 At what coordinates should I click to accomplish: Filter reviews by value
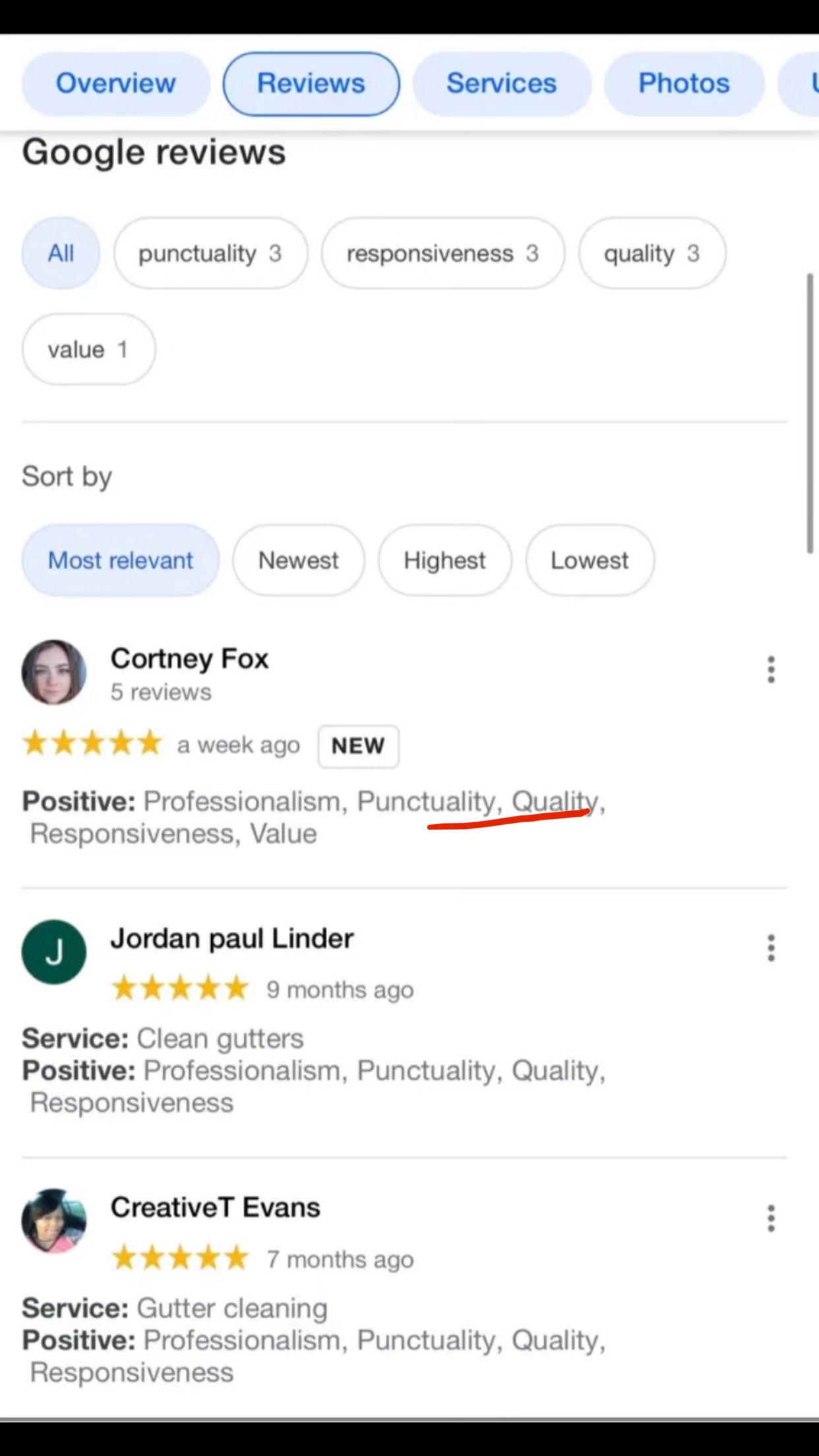pyautogui.click(x=88, y=349)
